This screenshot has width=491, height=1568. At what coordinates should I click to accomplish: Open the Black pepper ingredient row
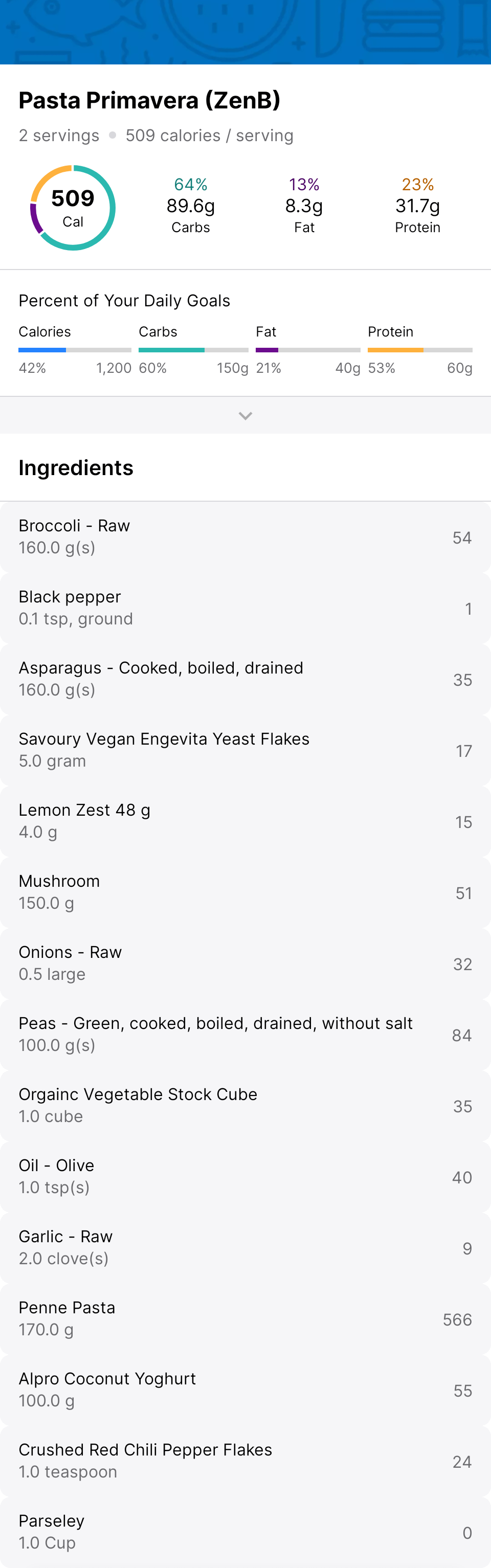[x=245, y=608]
